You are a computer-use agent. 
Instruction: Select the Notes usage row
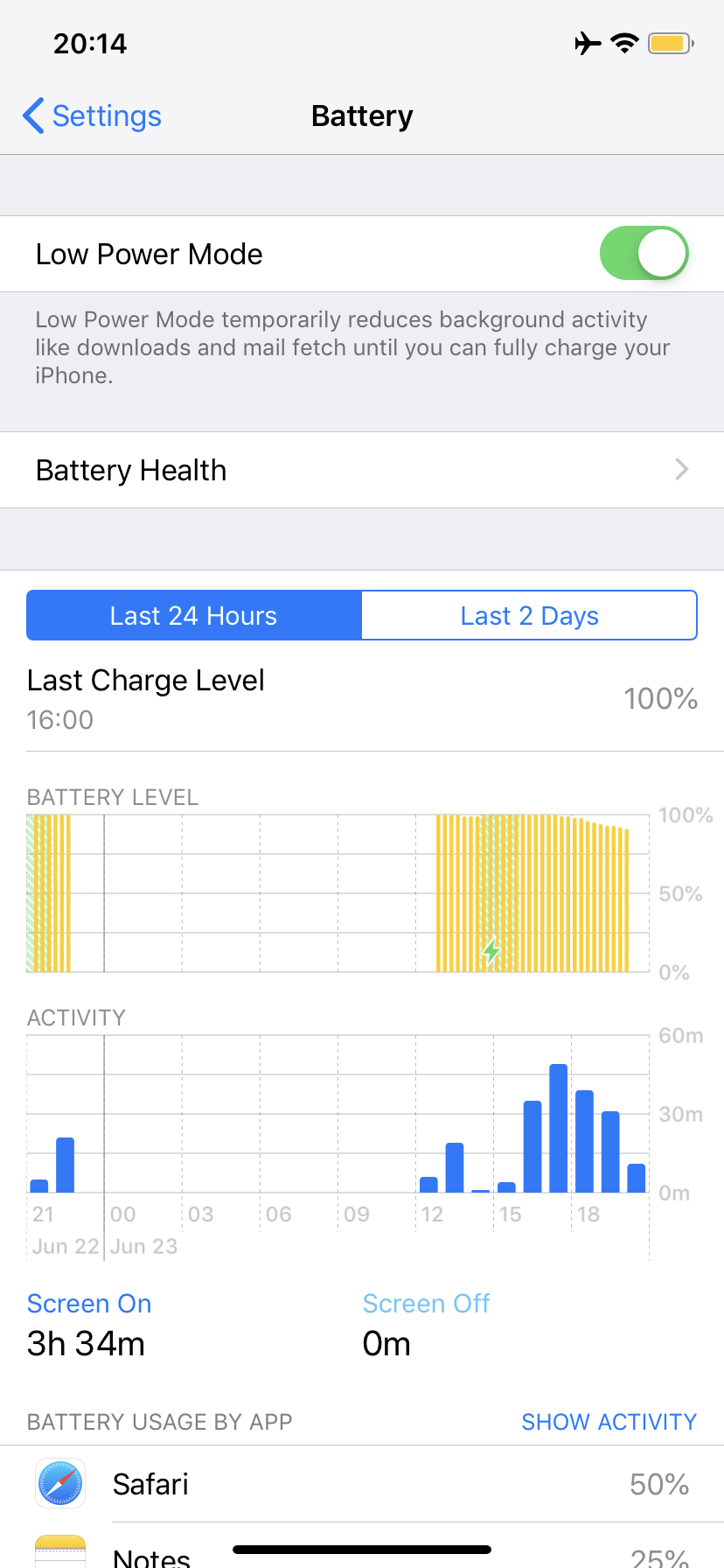362,1546
